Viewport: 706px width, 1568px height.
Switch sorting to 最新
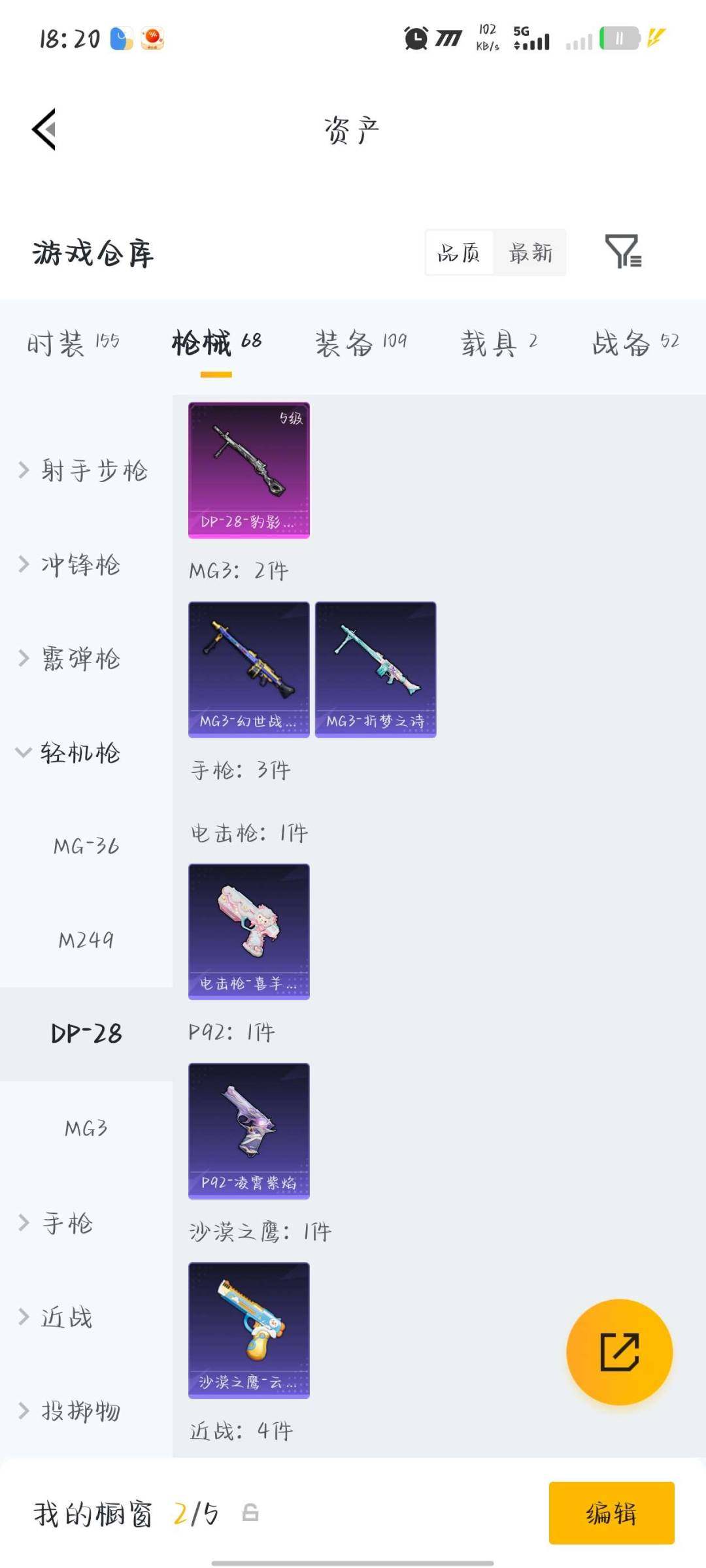pos(531,253)
